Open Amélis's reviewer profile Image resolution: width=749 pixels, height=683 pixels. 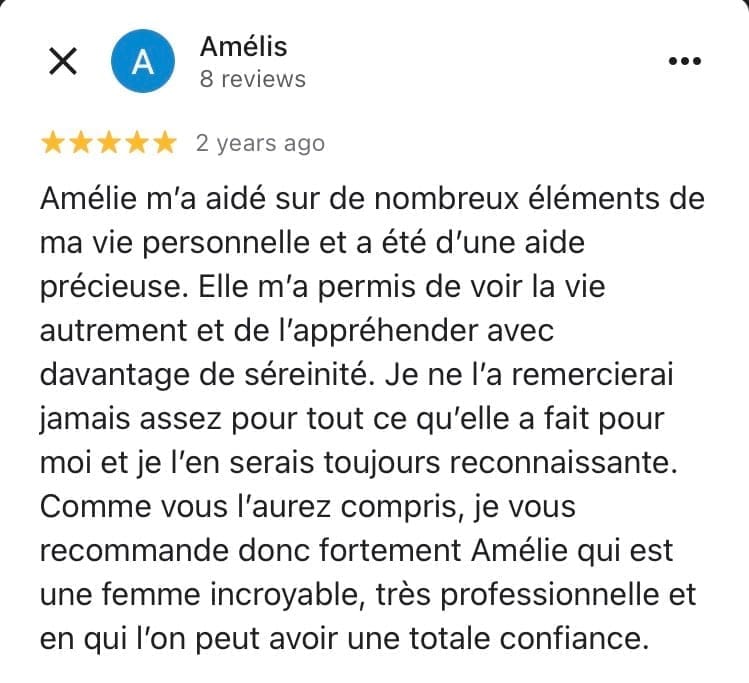[x=243, y=47]
